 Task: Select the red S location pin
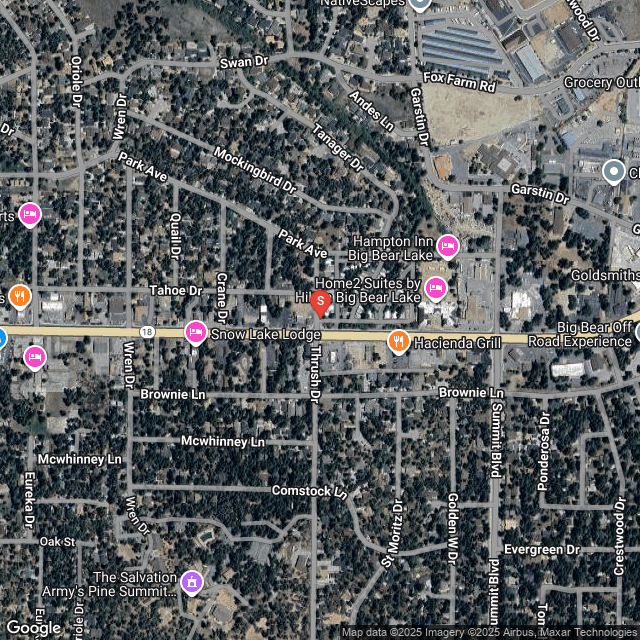pos(321,301)
